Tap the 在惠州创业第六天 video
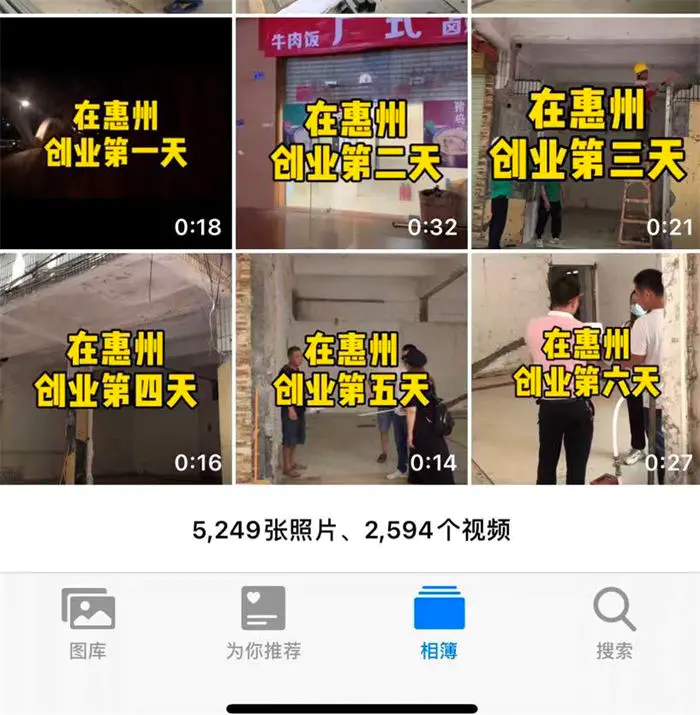This screenshot has width=700, height=715. [x=586, y=368]
